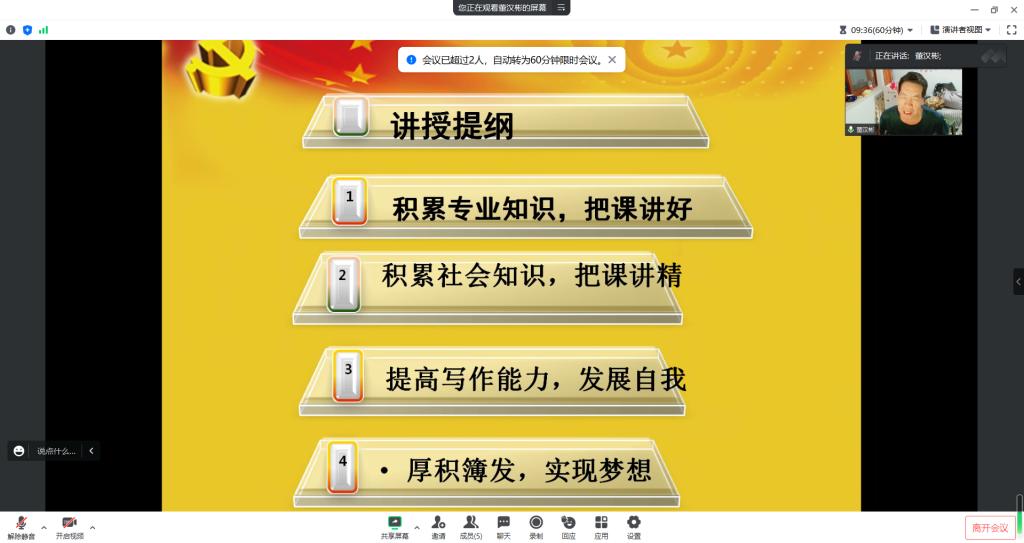The height and width of the screenshot is (543, 1024).
Task: Open meeting settings
Action: tap(633, 526)
